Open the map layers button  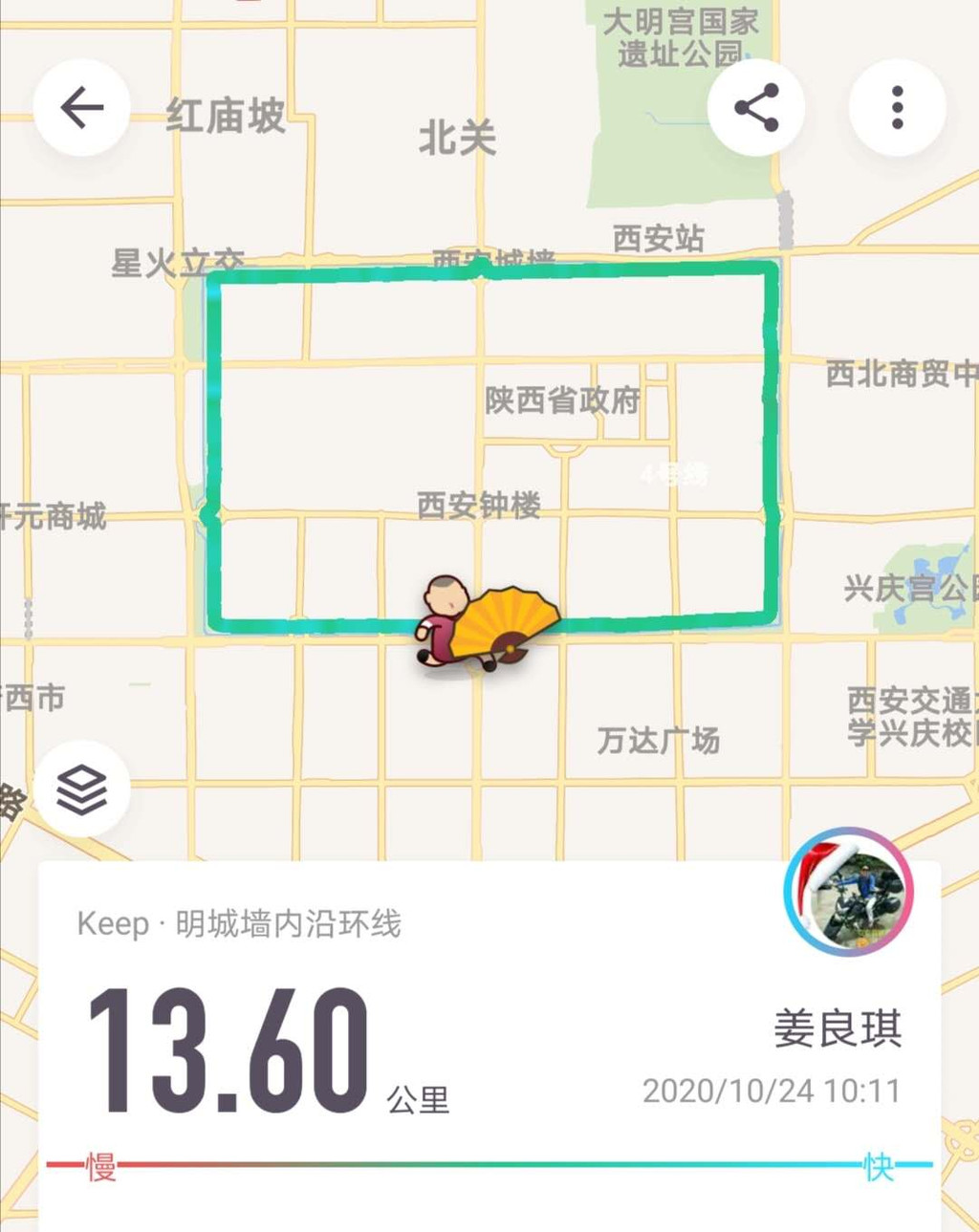tap(82, 789)
